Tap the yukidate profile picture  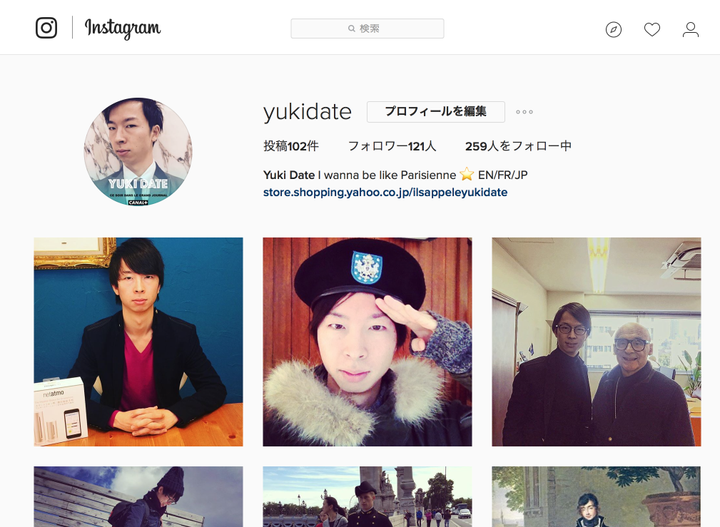[138, 152]
